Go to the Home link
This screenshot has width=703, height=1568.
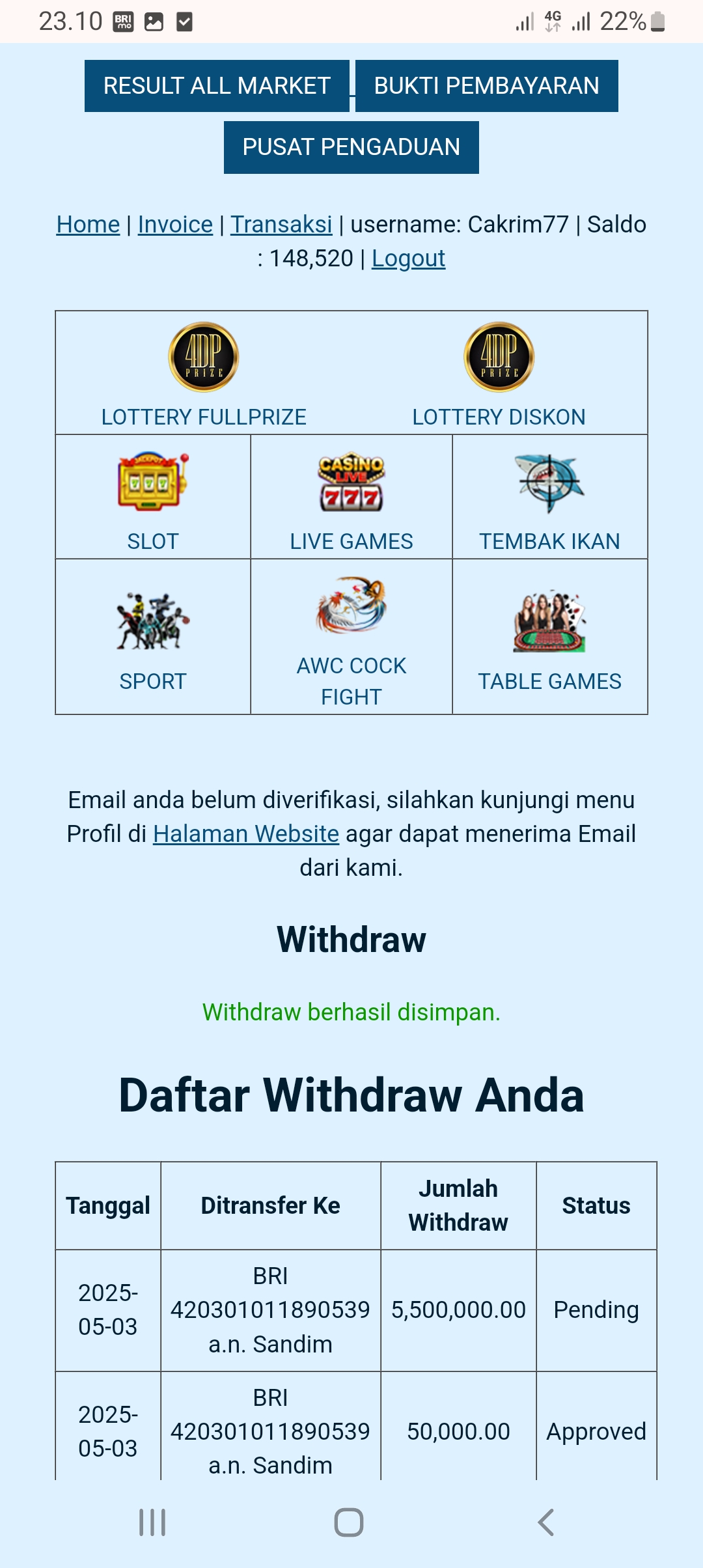[88, 225]
